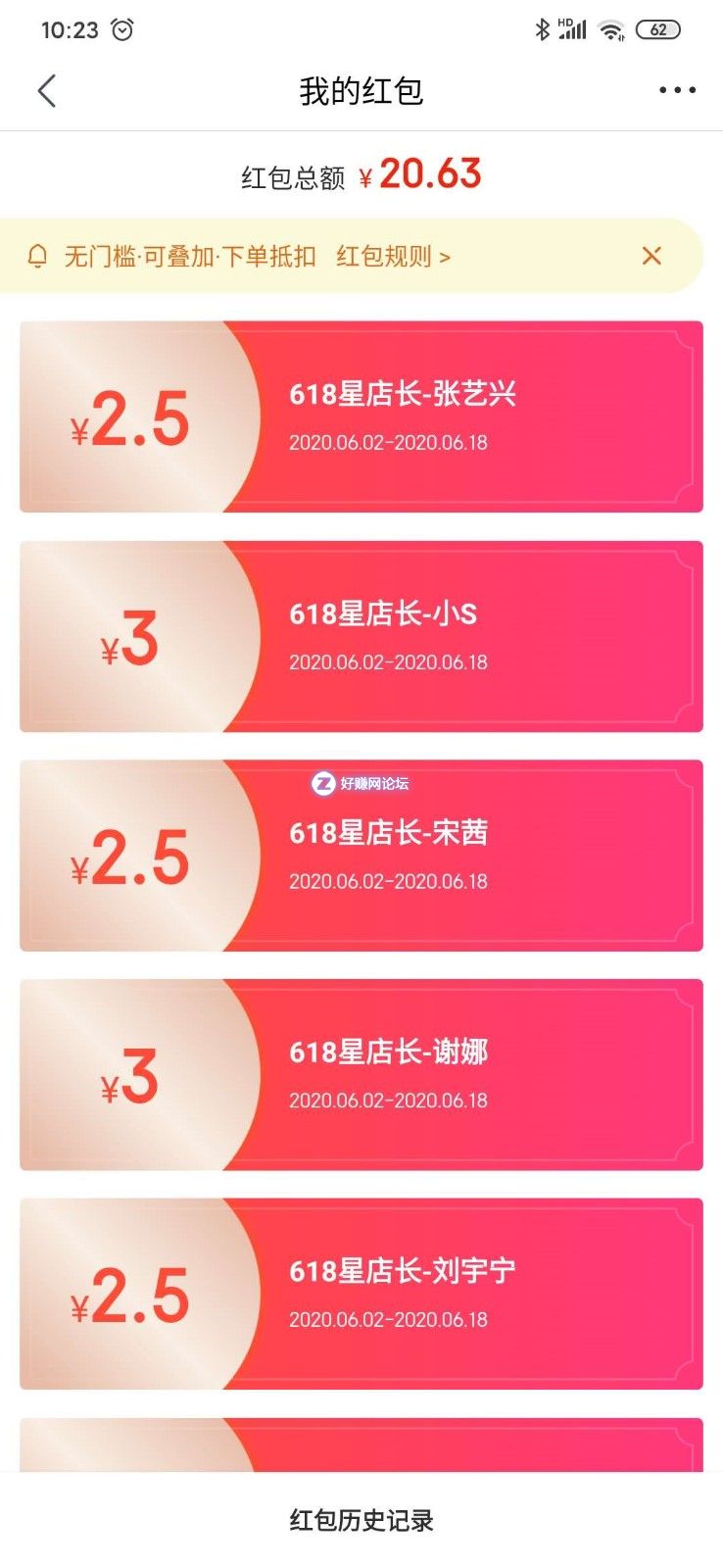Screen dimensions: 723x1568
Task: Open the 红包规则 rules link
Action: point(390,258)
